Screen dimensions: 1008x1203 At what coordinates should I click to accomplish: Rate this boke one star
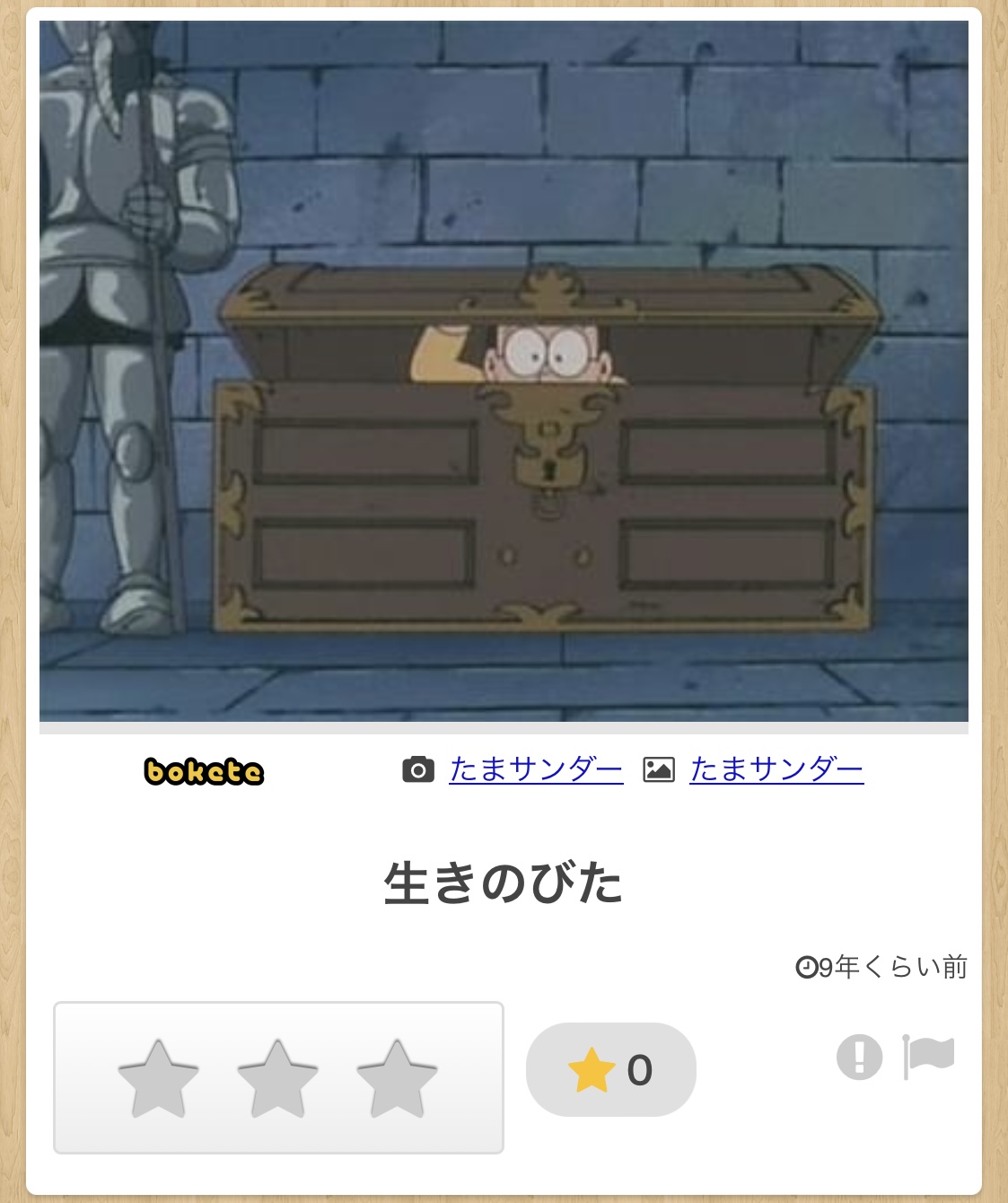(159, 1078)
